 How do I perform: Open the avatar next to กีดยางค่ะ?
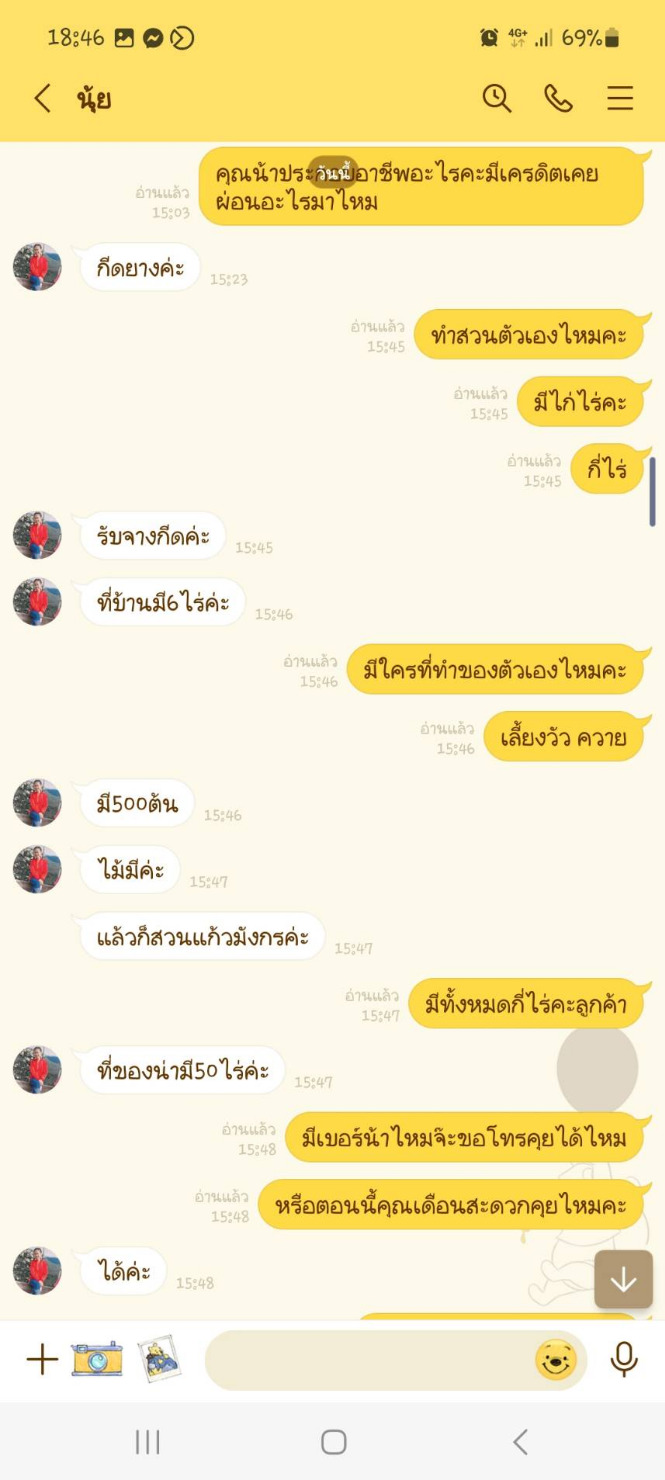[x=37, y=267]
